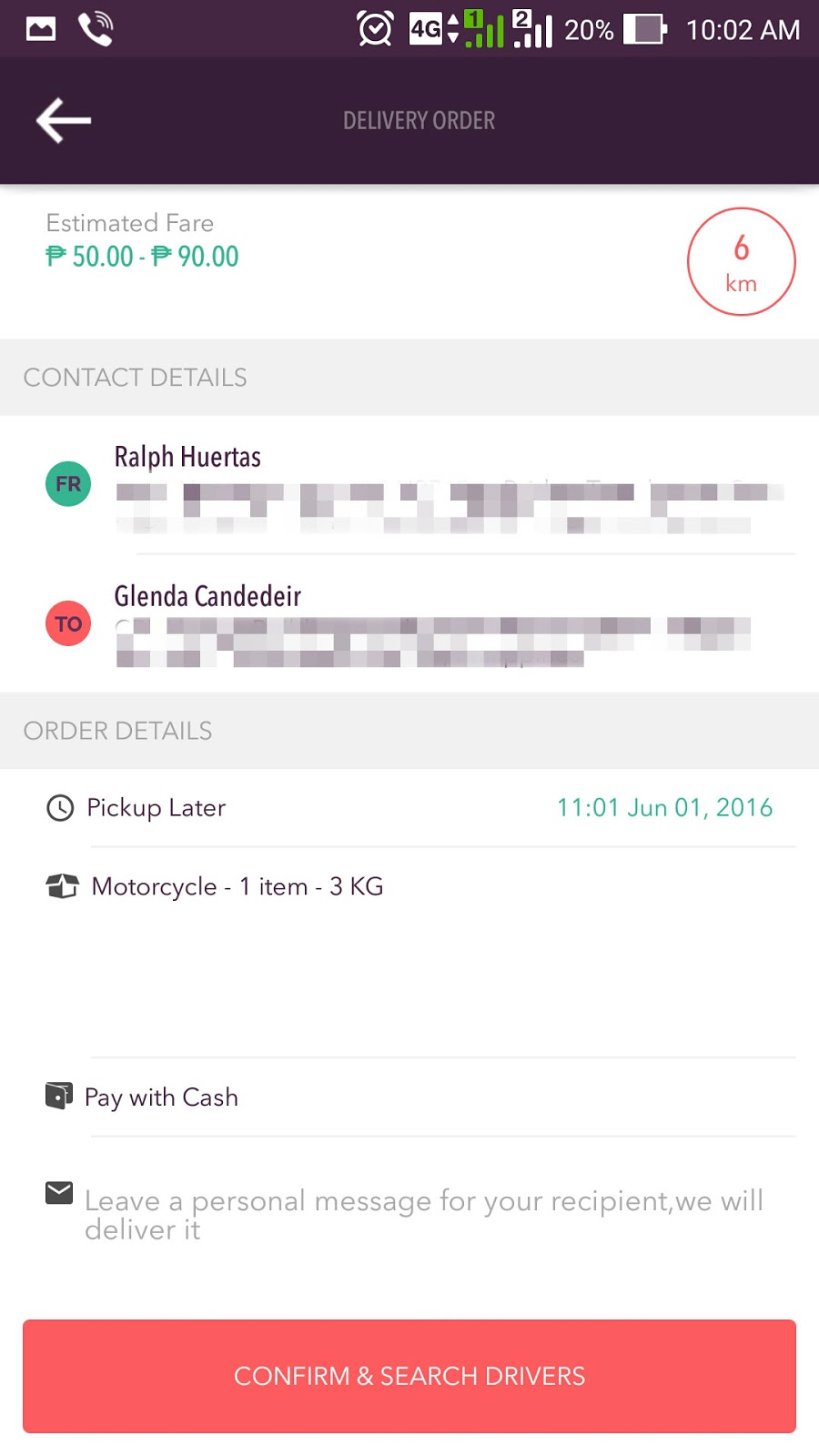Enter a personal message for recipient

(423, 1215)
